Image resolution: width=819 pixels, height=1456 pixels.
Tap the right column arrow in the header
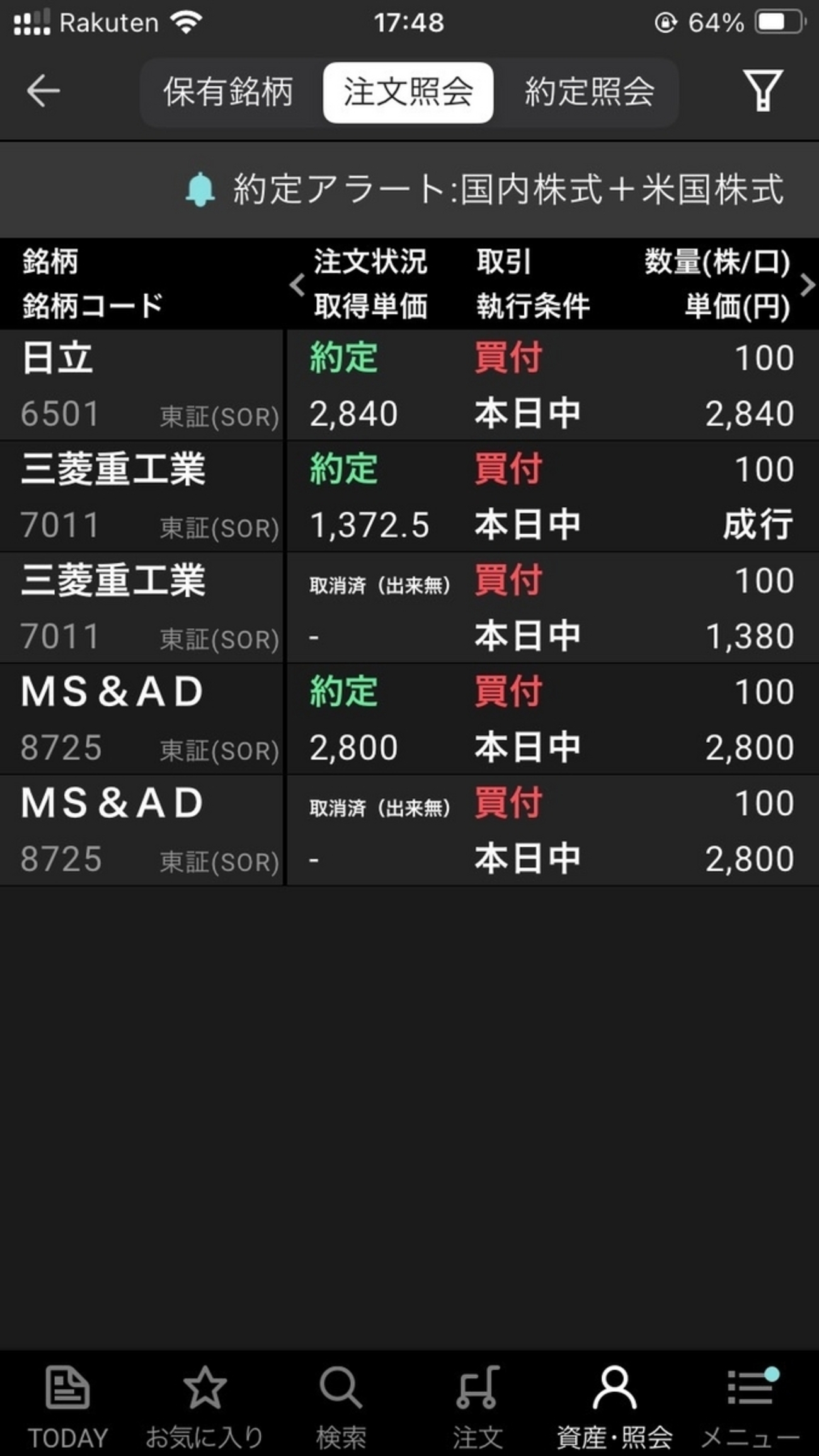[x=807, y=285]
